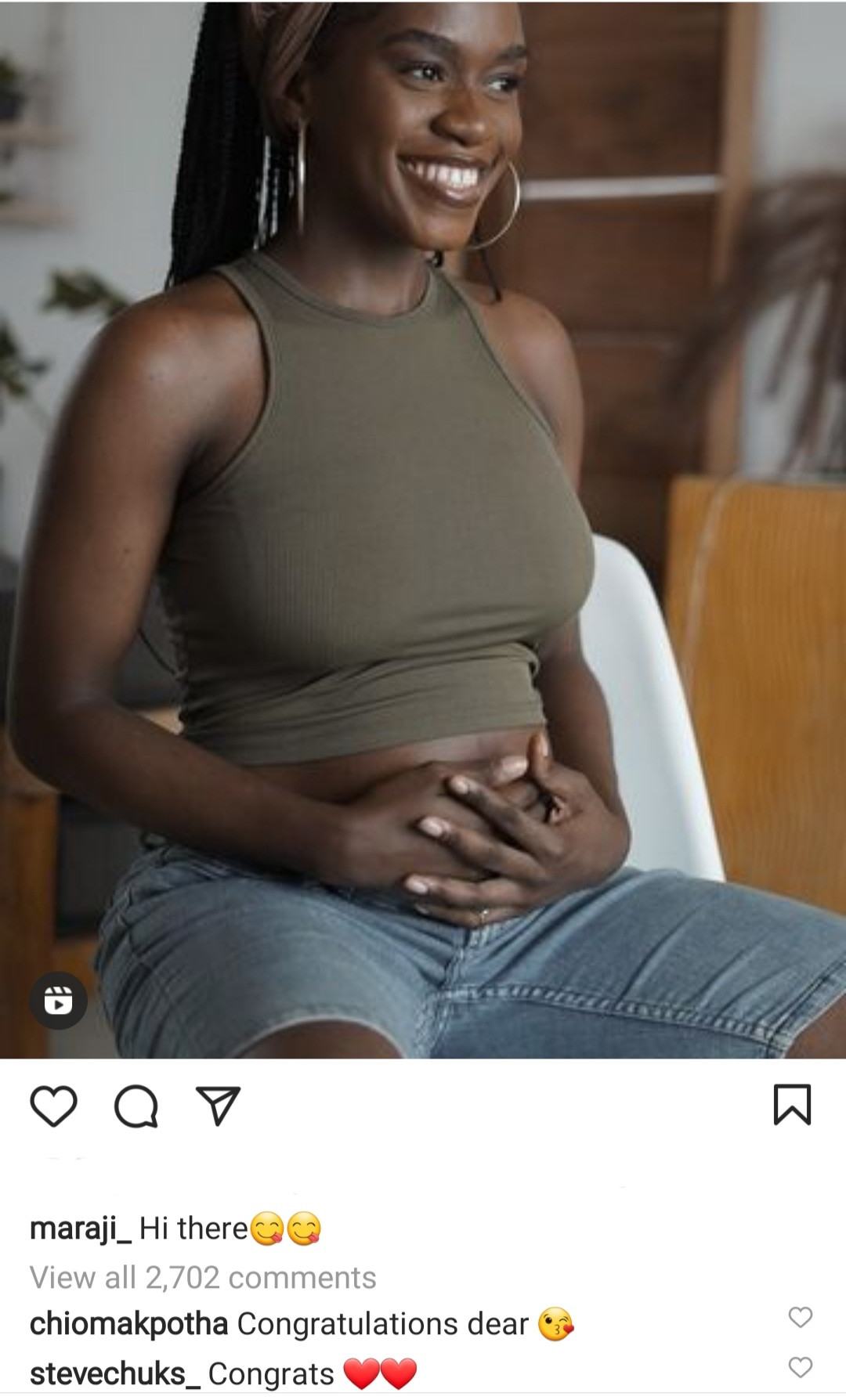This screenshot has width=846, height=1400.
Task: Like chiomakpotha's comment
Action: [800, 1317]
